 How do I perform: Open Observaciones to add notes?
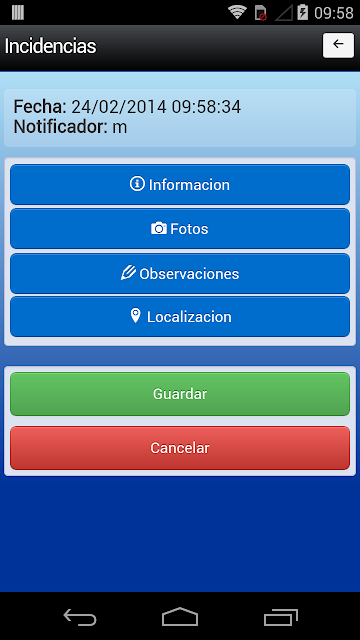click(180, 273)
